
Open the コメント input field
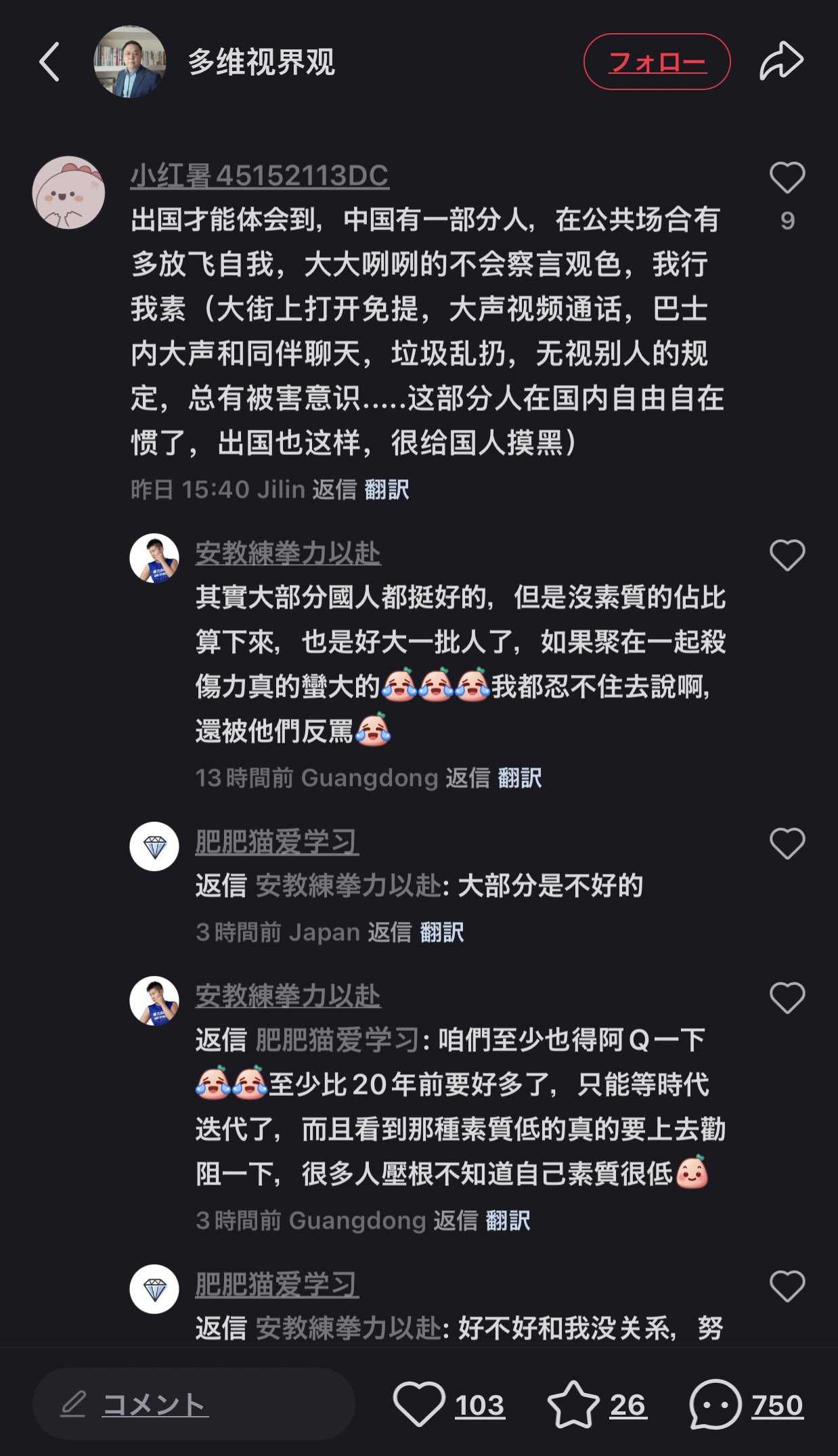tap(194, 1404)
